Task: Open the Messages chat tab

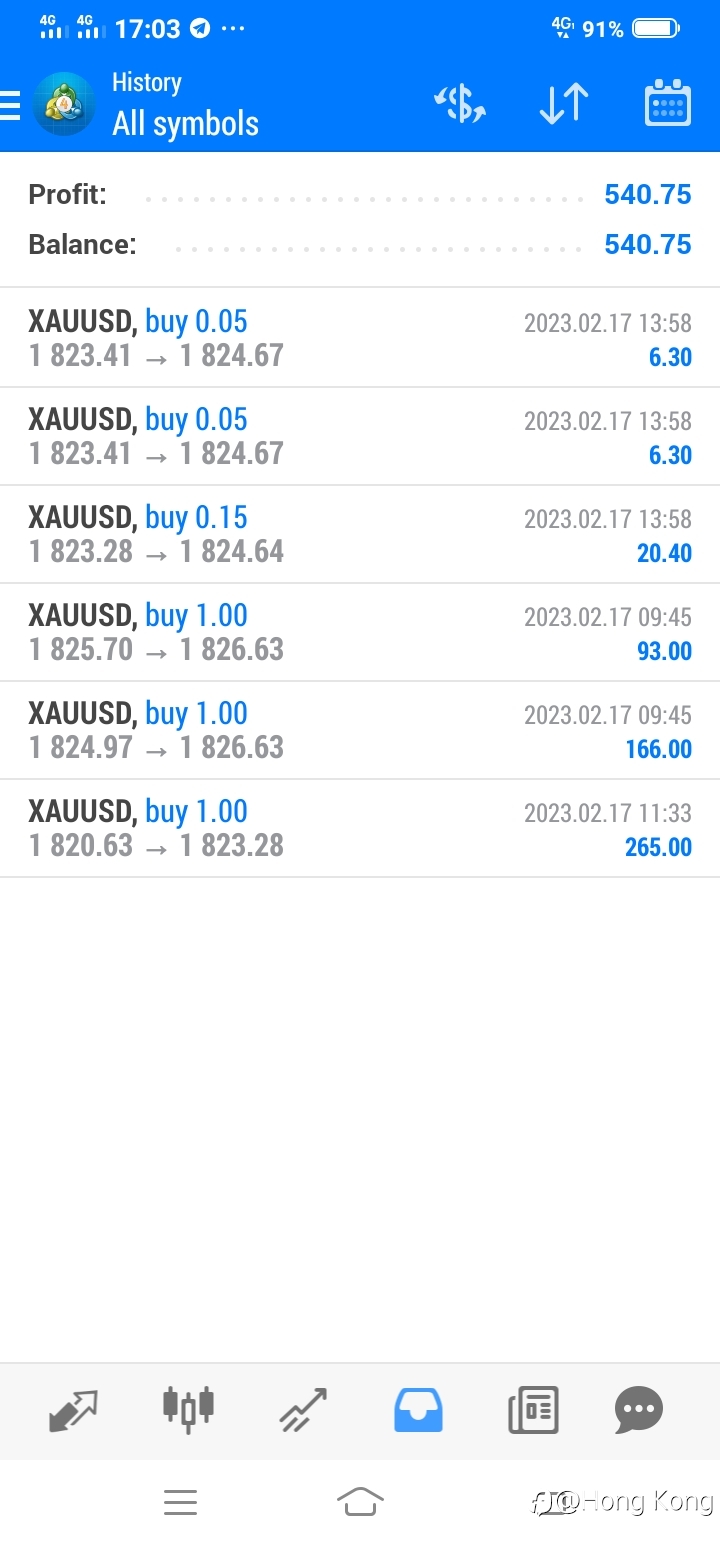Action: click(639, 1410)
